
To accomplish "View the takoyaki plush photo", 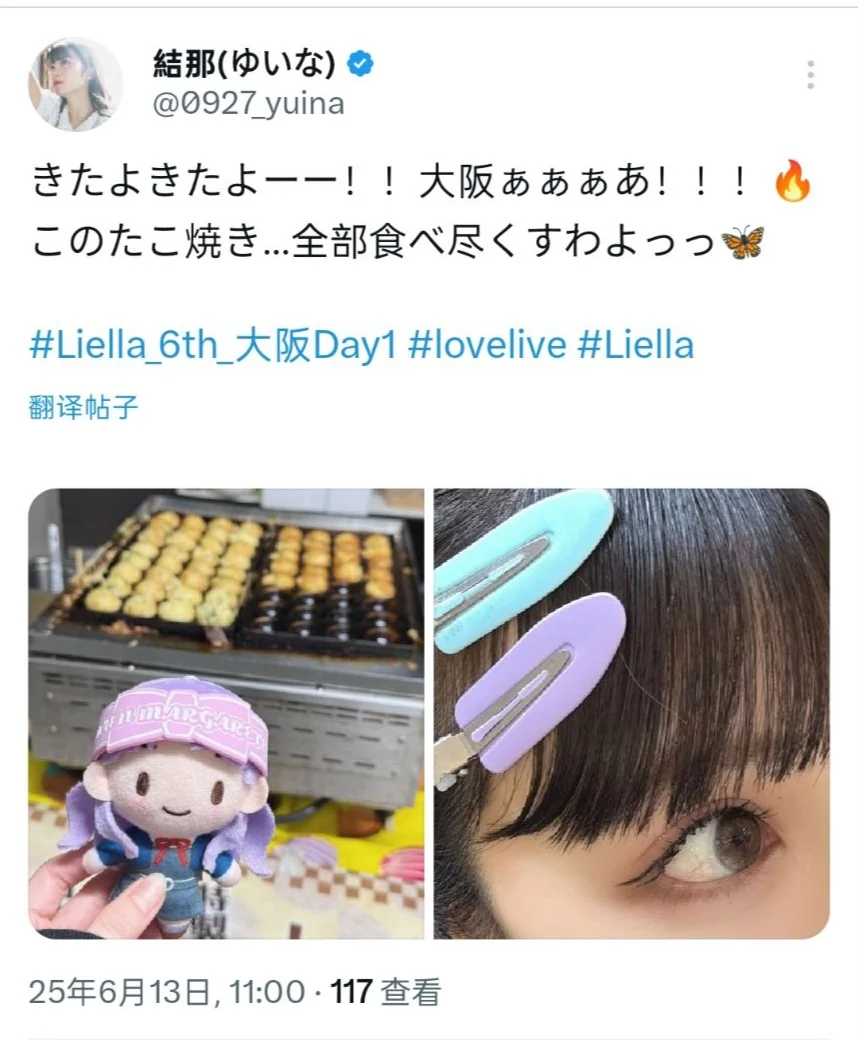I will pyautogui.click(x=226, y=713).
